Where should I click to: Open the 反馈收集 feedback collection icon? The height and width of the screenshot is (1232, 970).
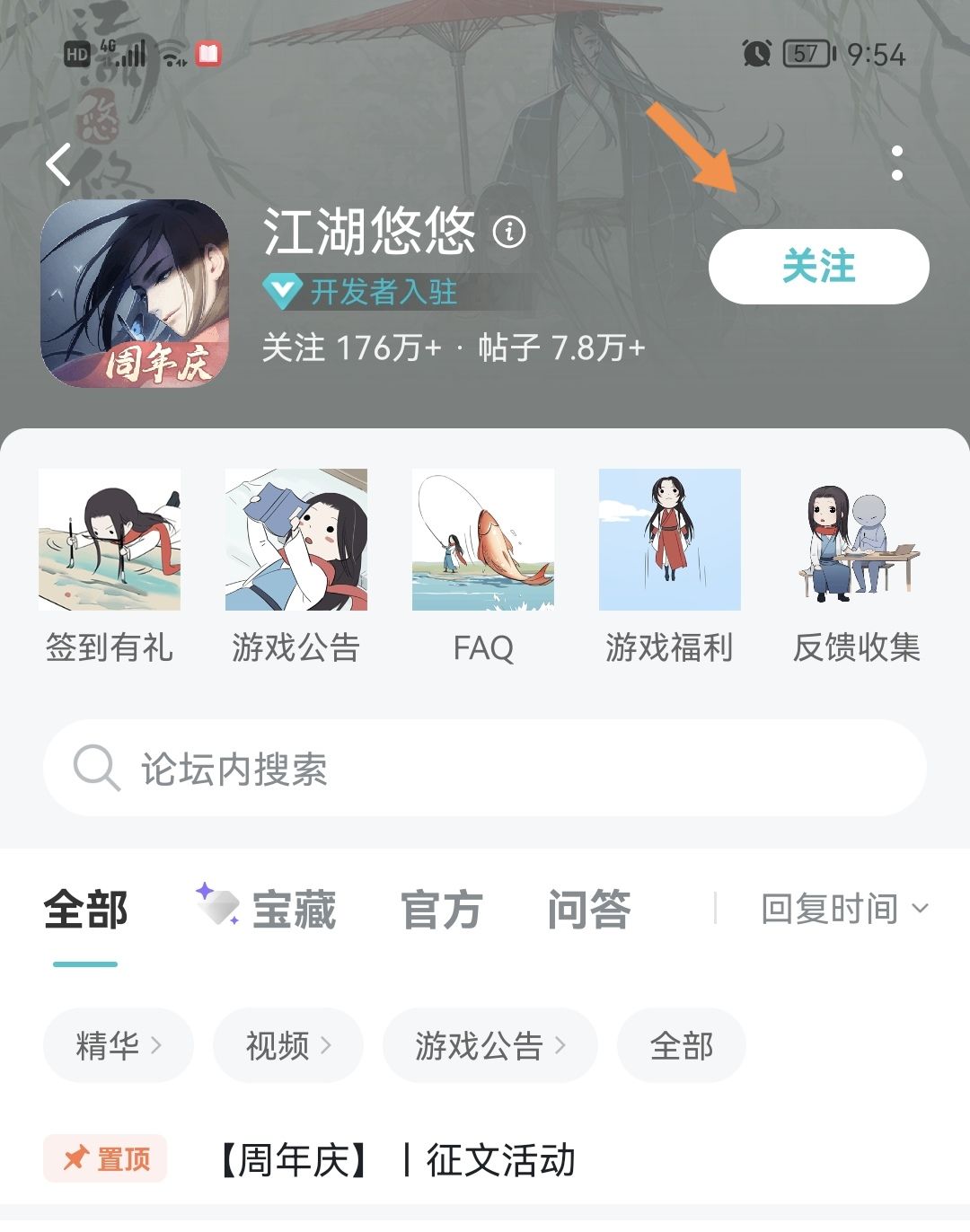click(857, 539)
